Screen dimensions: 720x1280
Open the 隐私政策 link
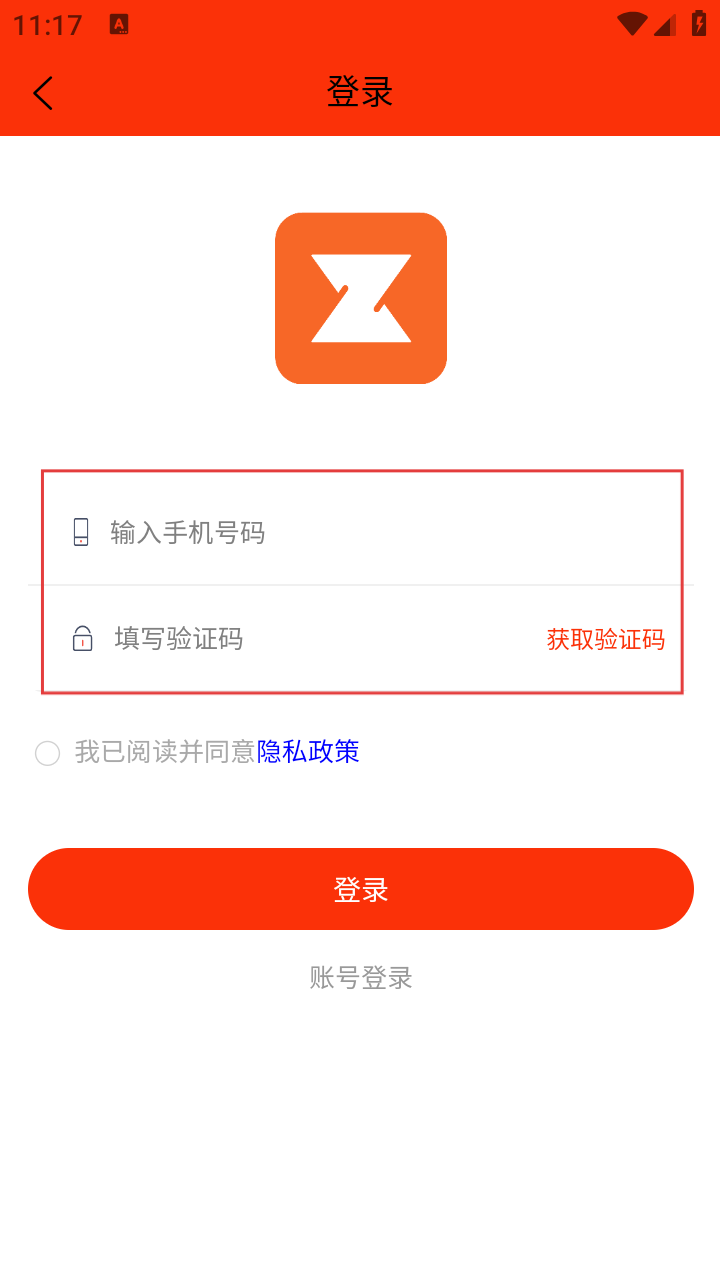coord(308,752)
